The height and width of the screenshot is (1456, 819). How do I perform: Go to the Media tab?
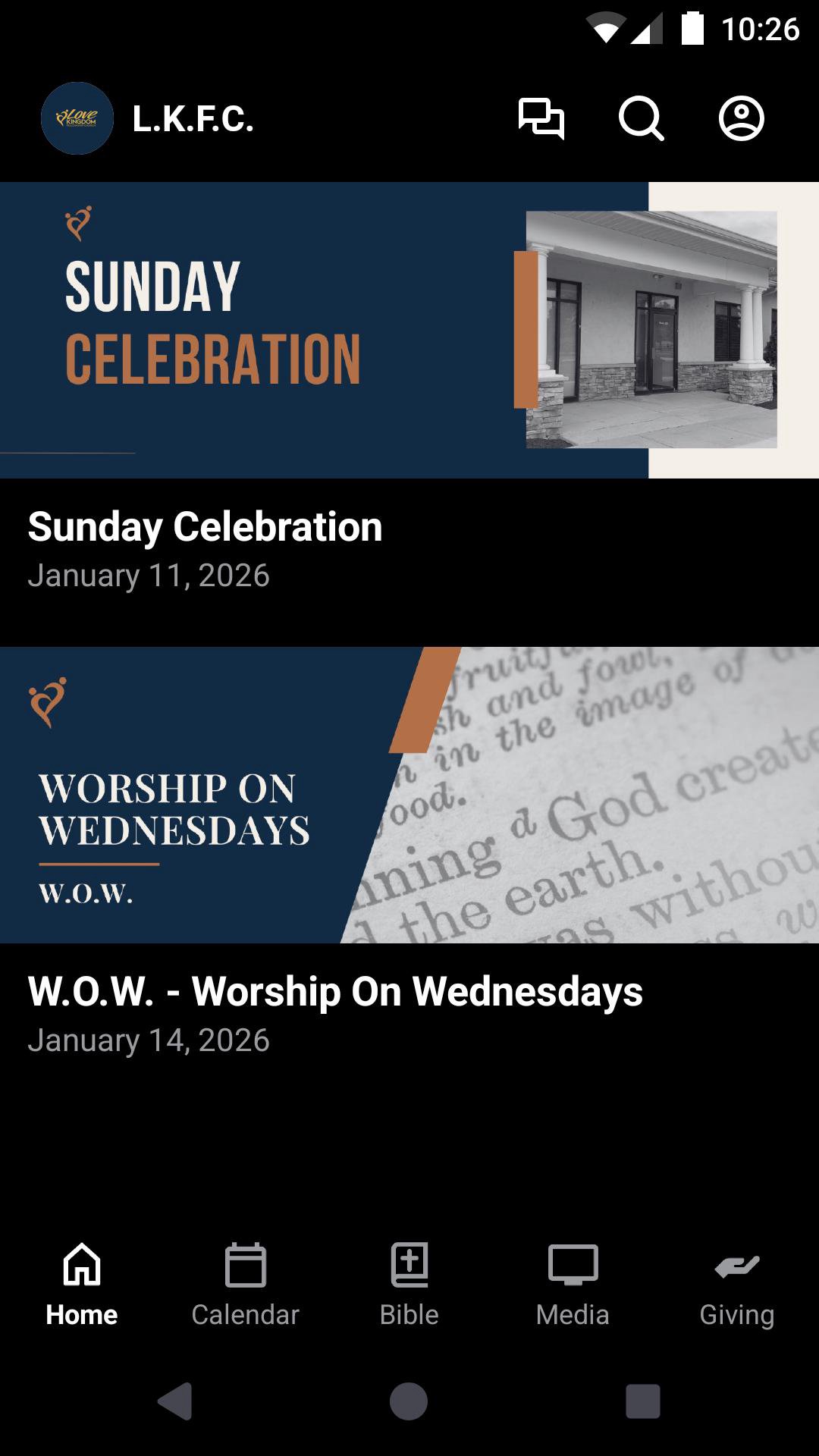[x=573, y=1283]
